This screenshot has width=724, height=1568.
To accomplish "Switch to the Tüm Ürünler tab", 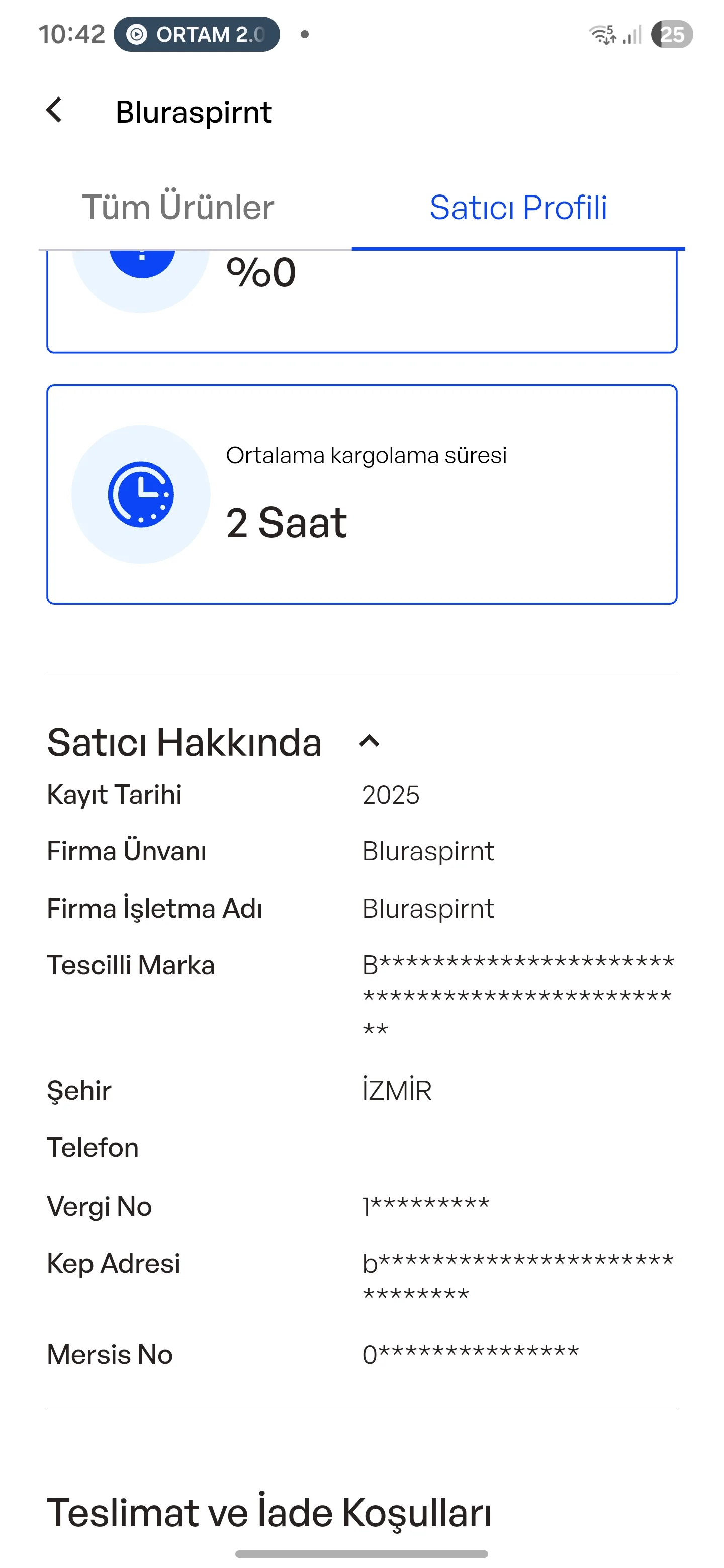I will coord(178,208).
